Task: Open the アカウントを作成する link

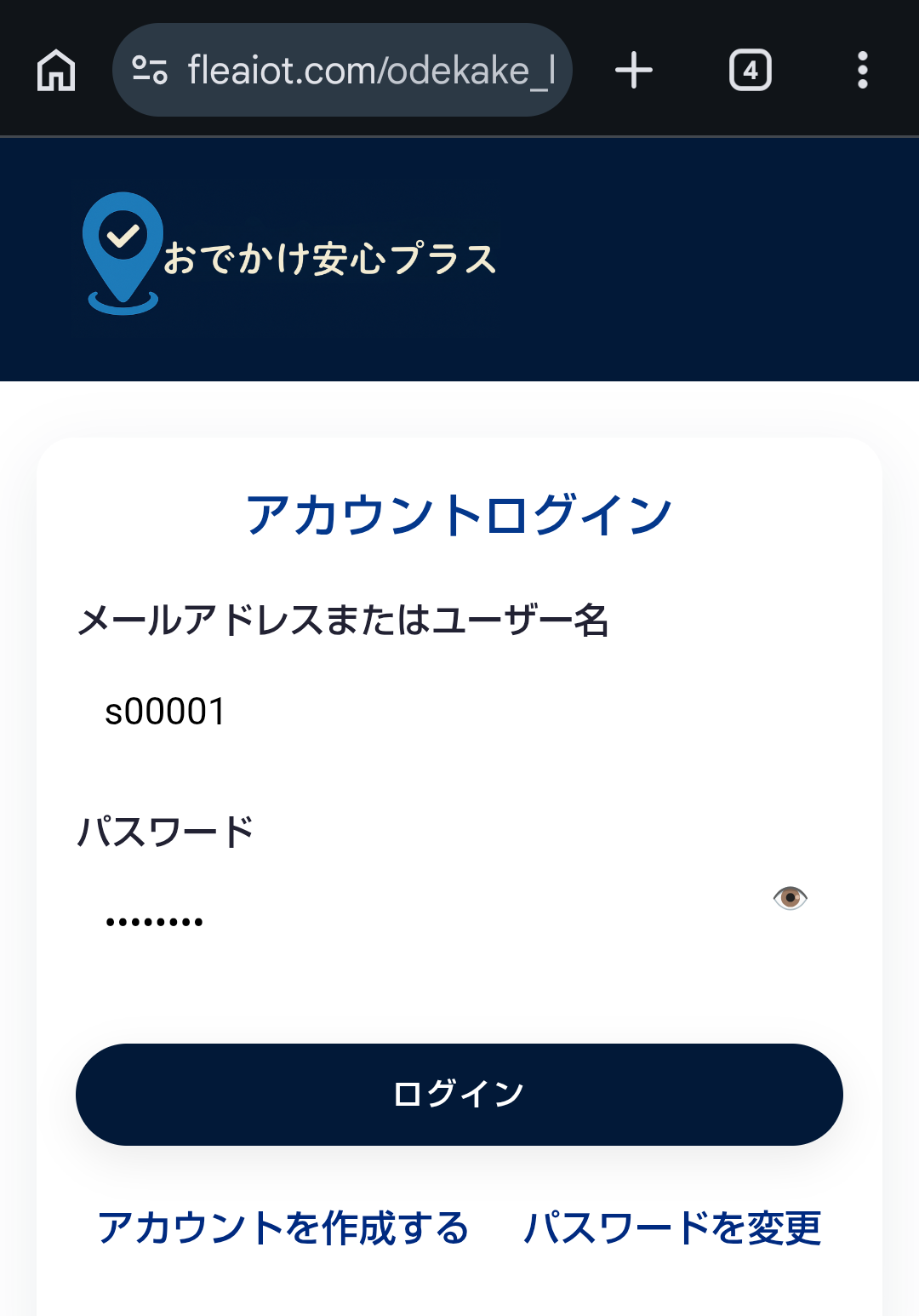Action: pos(283,1228)
